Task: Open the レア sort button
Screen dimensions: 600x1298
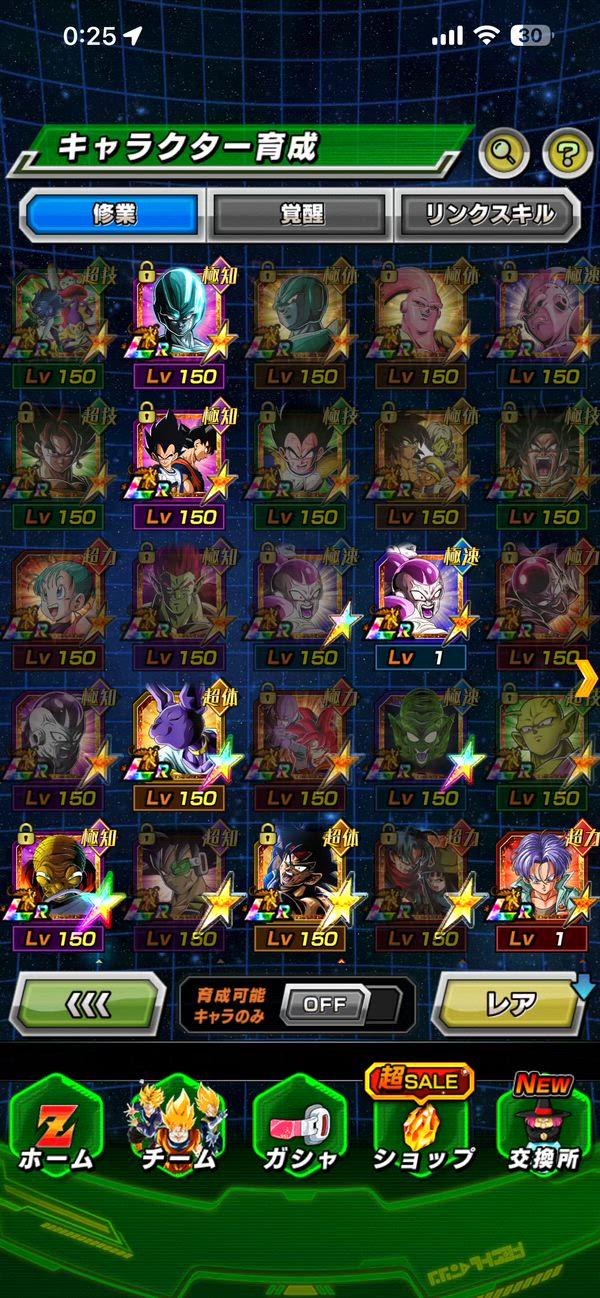Action: point(510,1004)
